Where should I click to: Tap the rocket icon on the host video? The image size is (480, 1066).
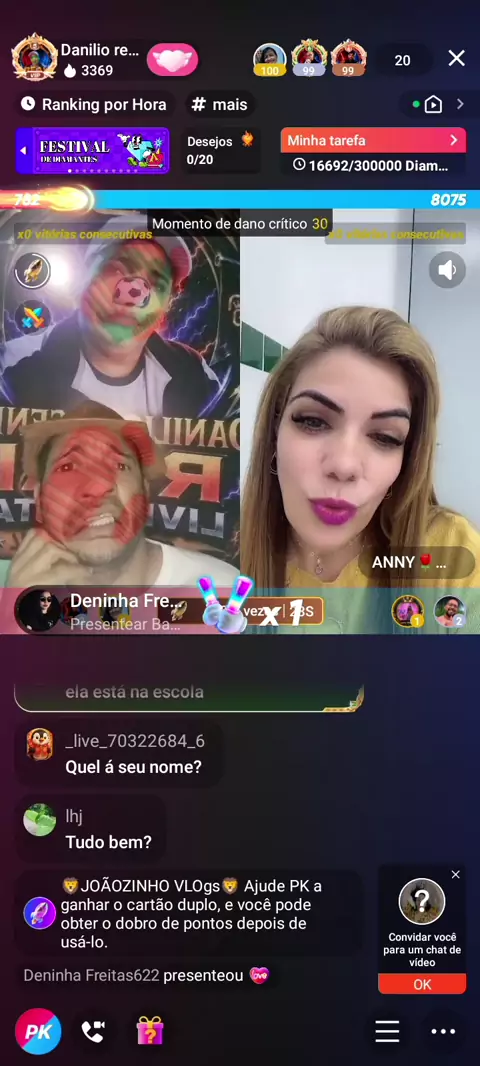pos(33,271)
